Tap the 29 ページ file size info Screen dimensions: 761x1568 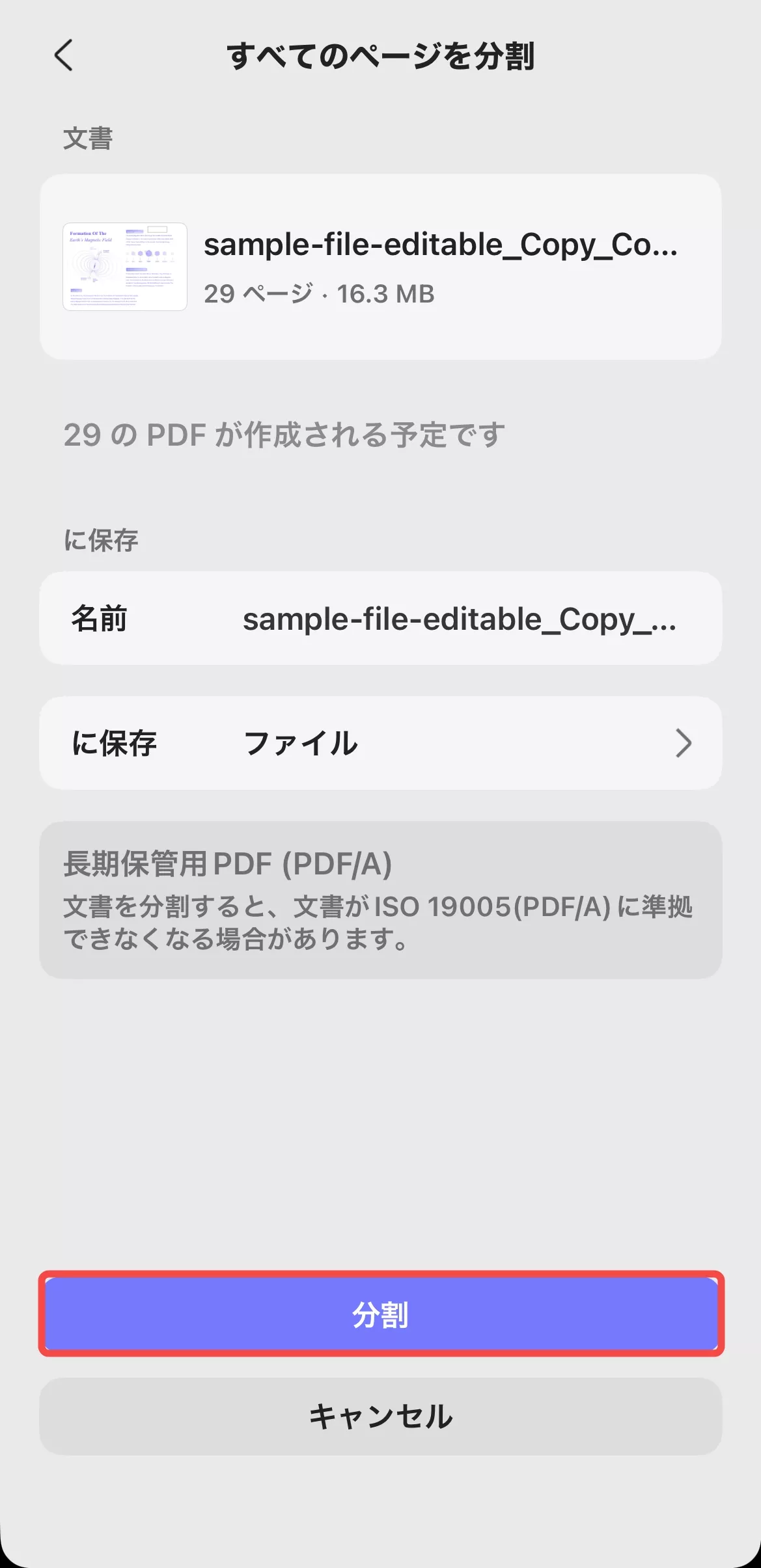click(x=320, y=294)
